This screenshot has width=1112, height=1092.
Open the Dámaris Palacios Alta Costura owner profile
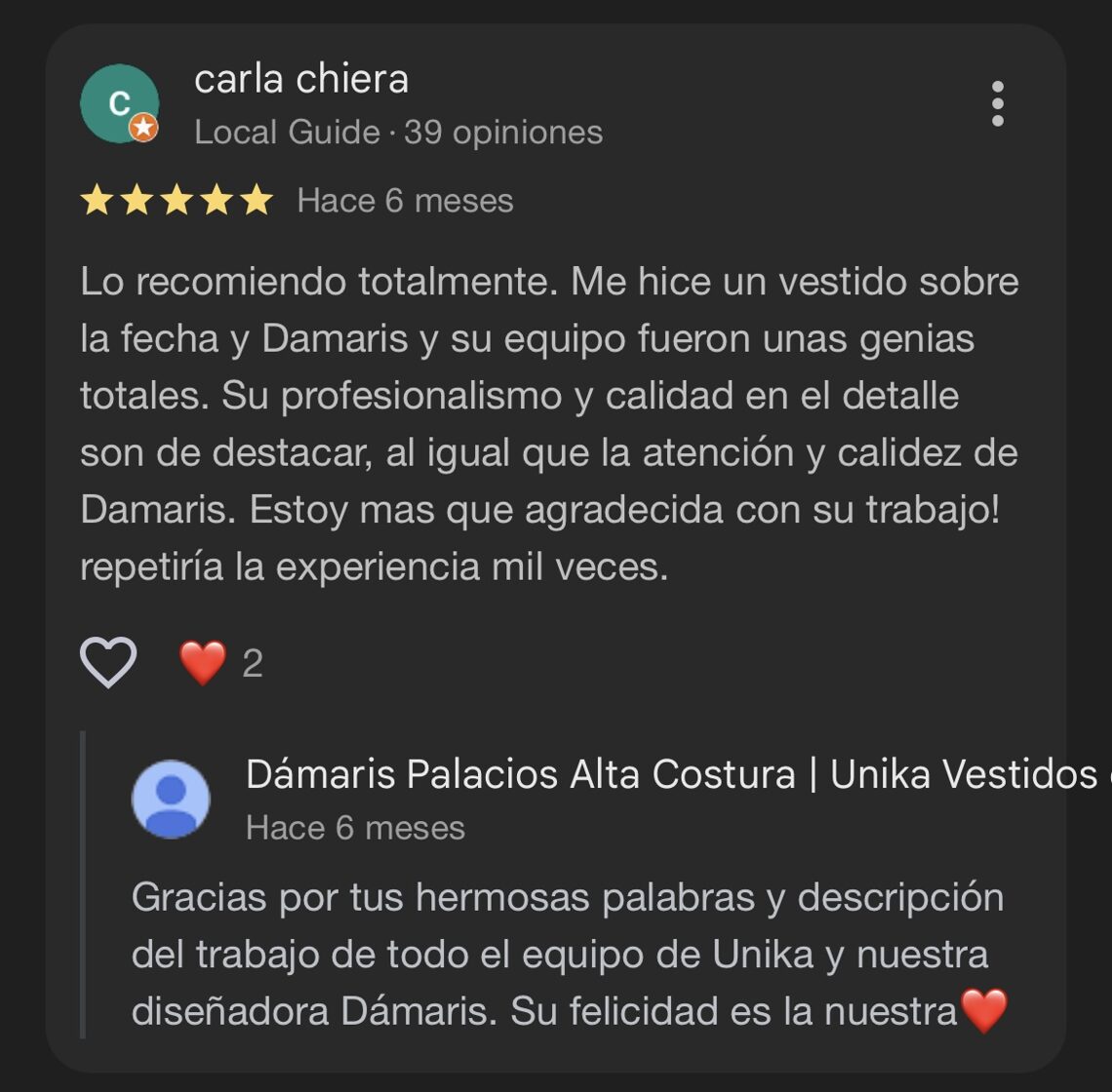[x=171, y=799]
